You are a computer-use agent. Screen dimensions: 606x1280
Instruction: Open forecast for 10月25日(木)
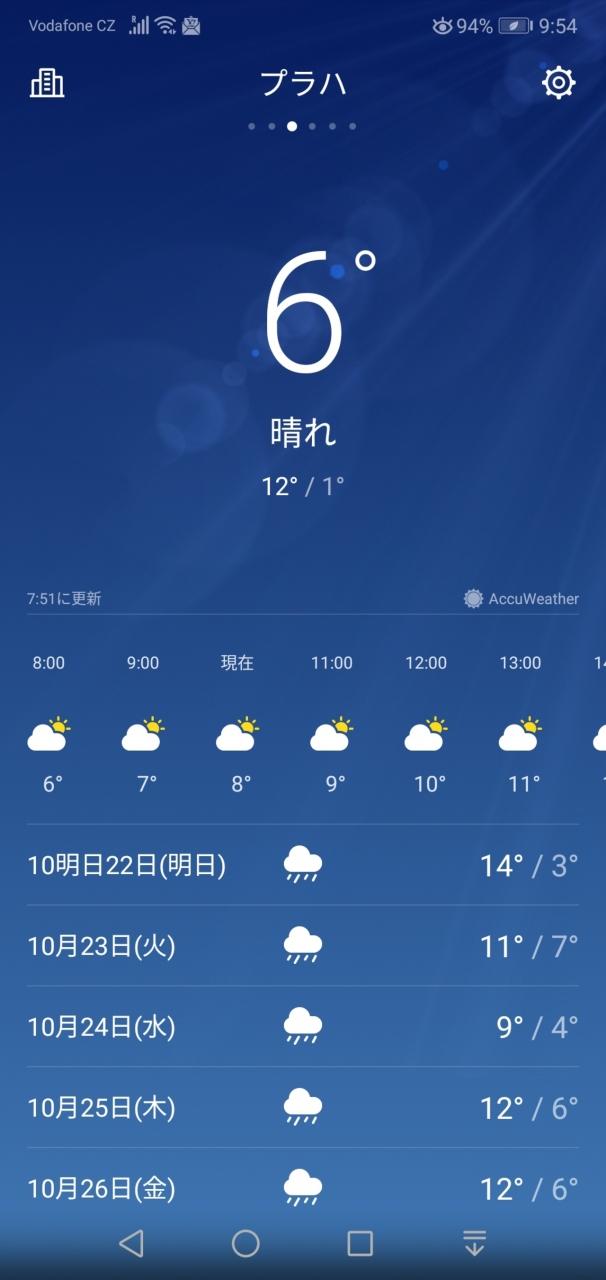[x=303, y=1108]
